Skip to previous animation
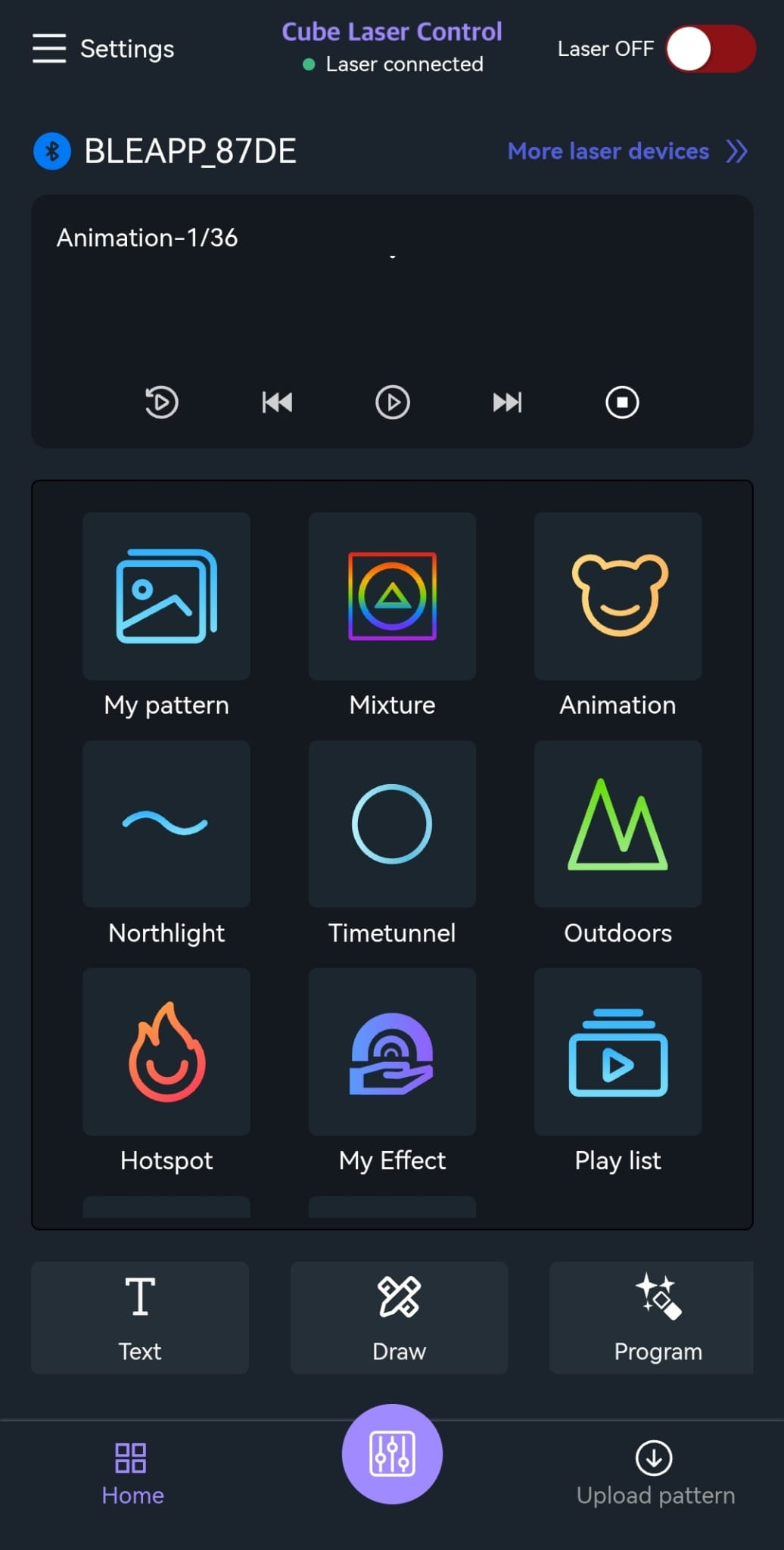Screen dimensions: 784x1550 click(277, 402)
